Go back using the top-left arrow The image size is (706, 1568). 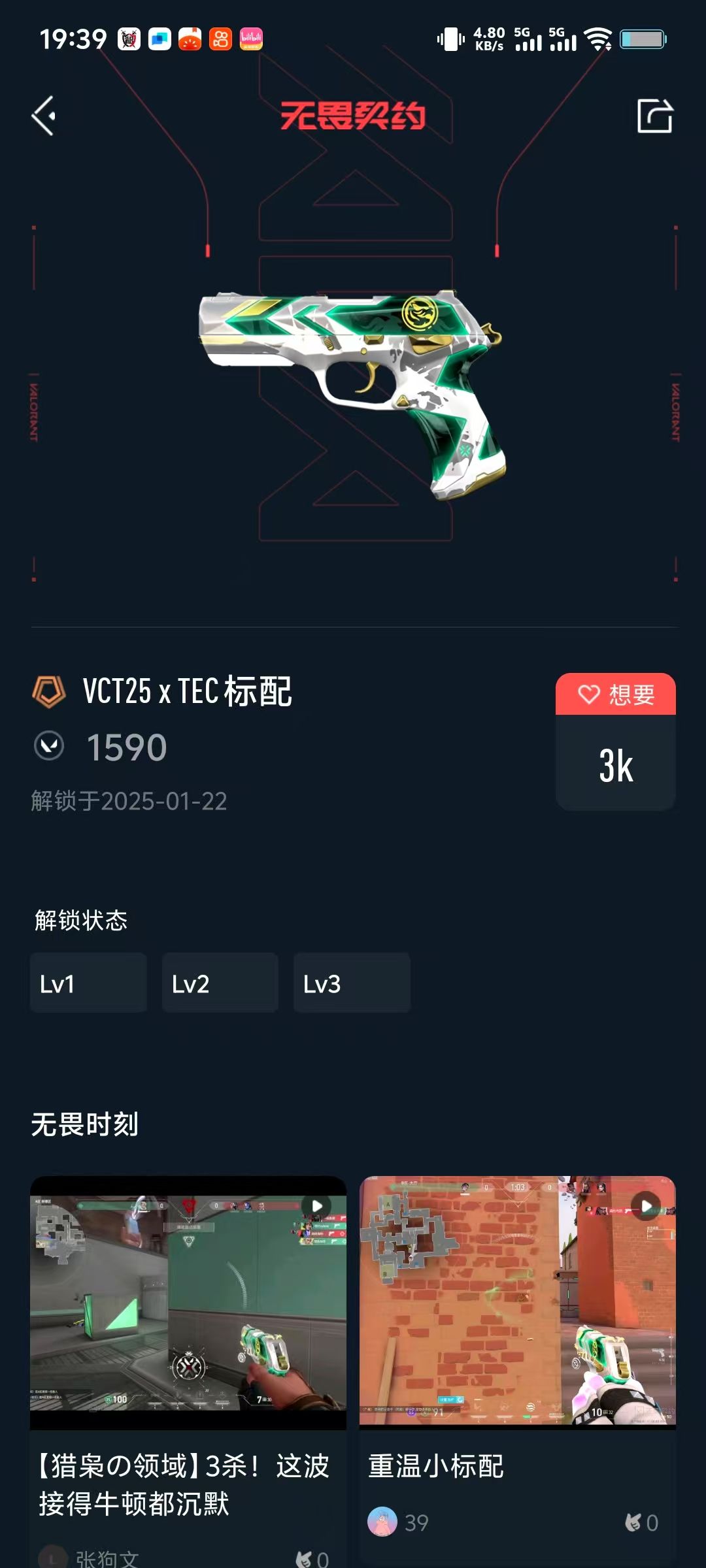point(44,116)
